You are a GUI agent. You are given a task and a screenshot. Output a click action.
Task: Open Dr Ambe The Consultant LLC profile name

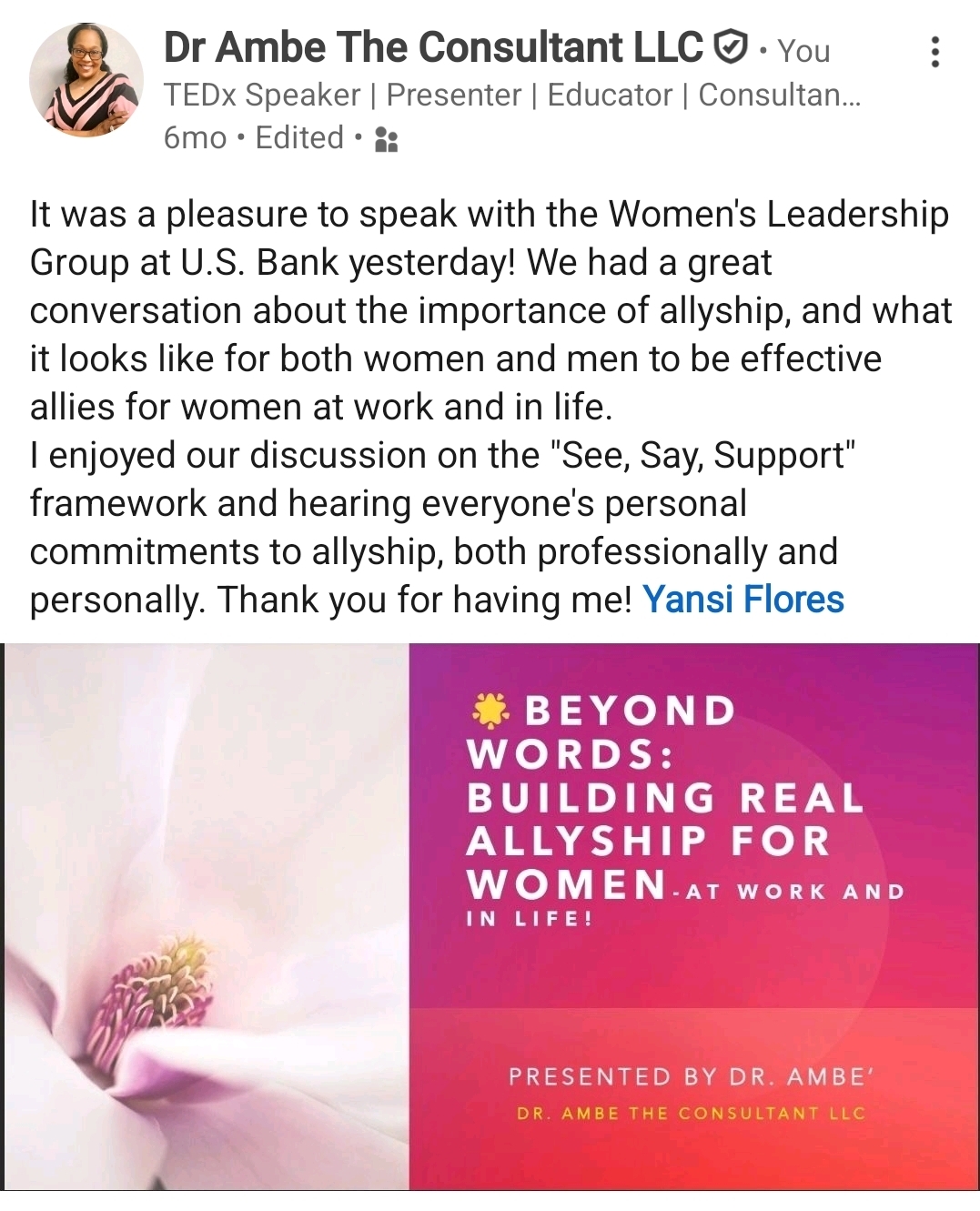click(x=433, y=48)
